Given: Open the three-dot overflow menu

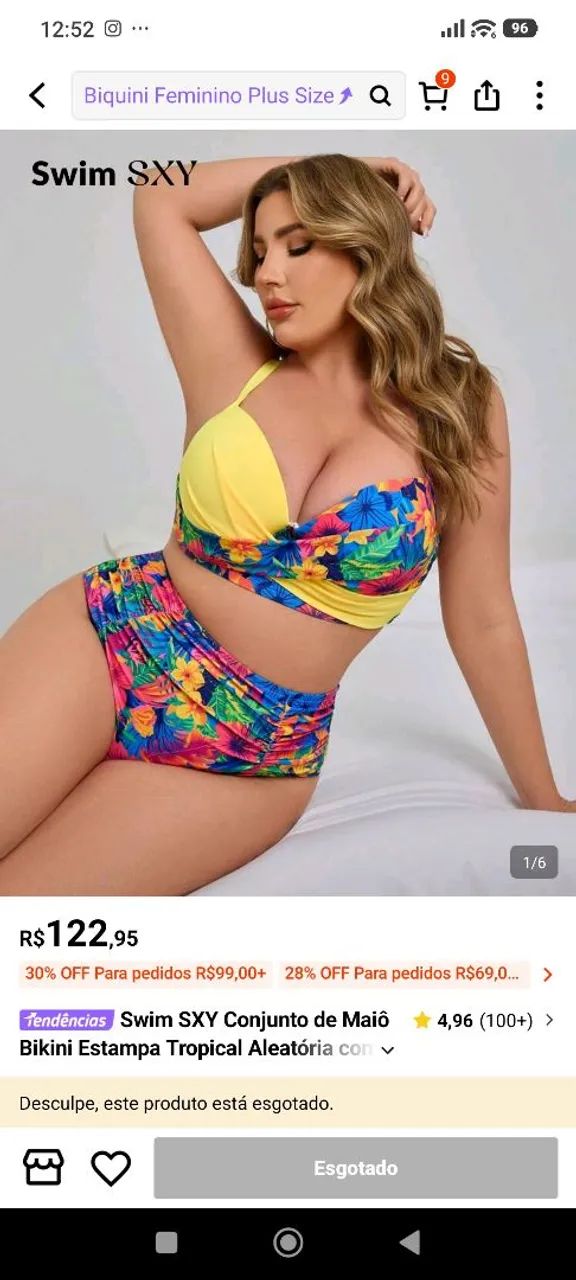Looking at the screenshot, I should point(539,96).
